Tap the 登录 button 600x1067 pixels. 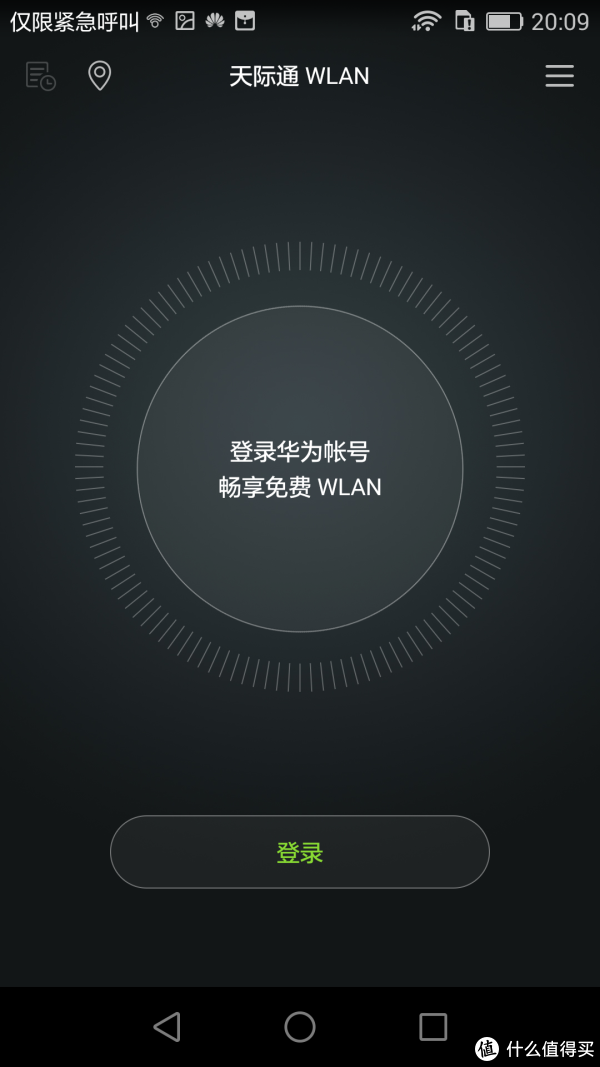299,851
